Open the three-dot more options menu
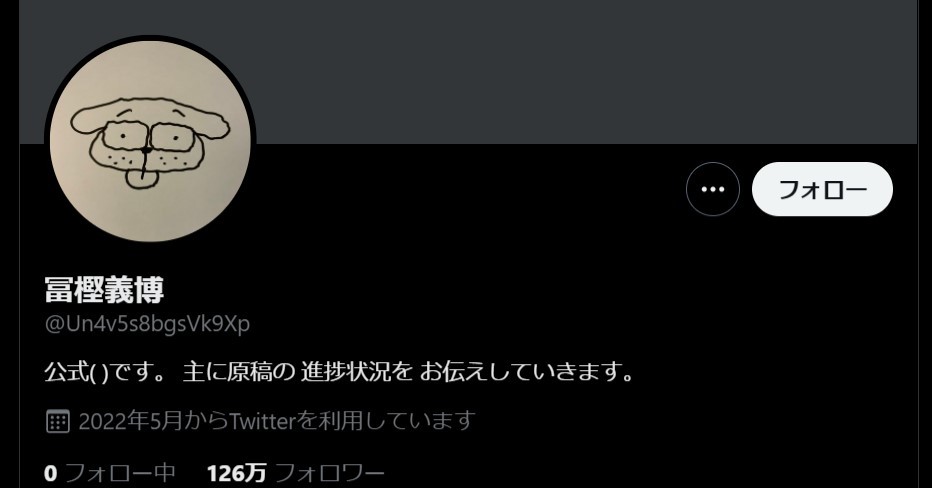Screen dimensions: 932x488 [x=712, y=189]
